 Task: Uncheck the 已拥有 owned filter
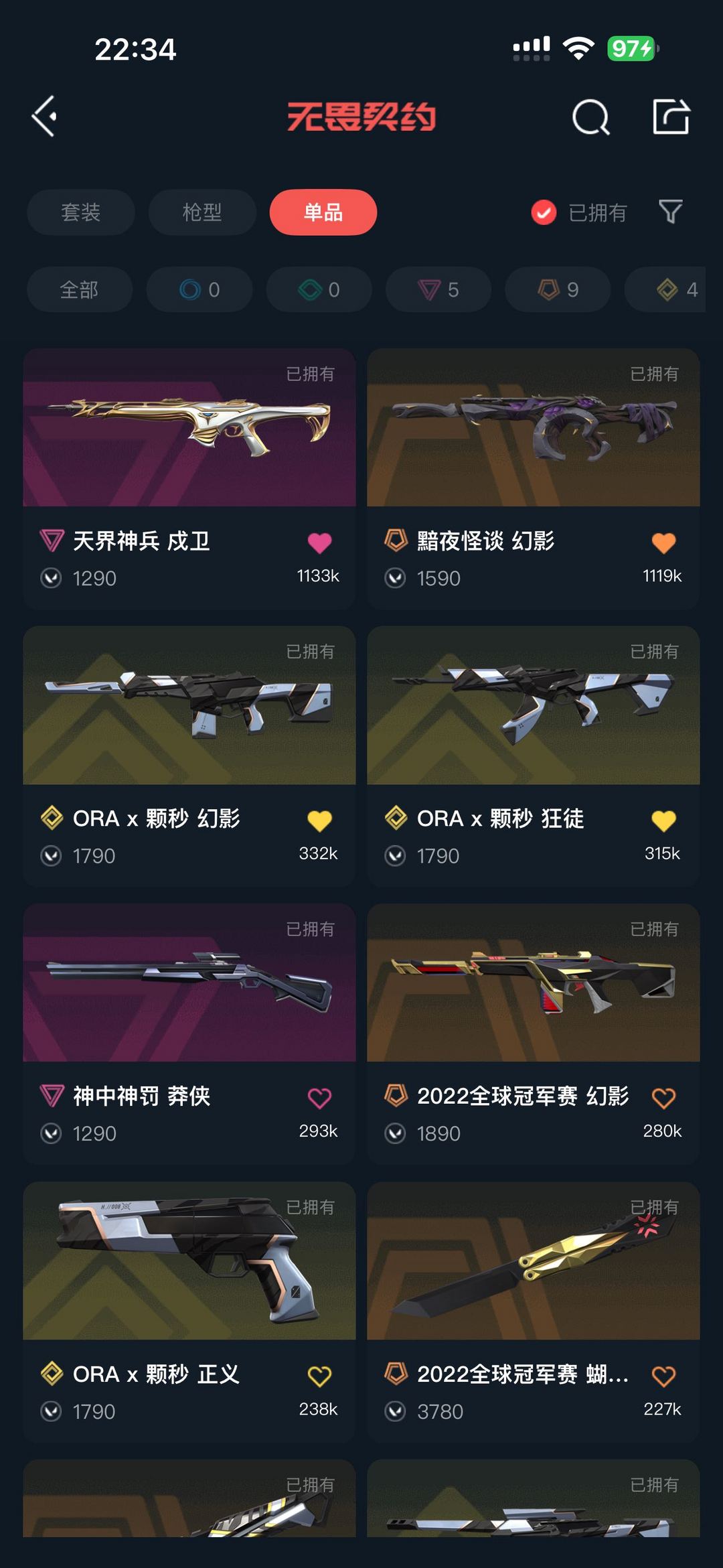pos(580,212)
